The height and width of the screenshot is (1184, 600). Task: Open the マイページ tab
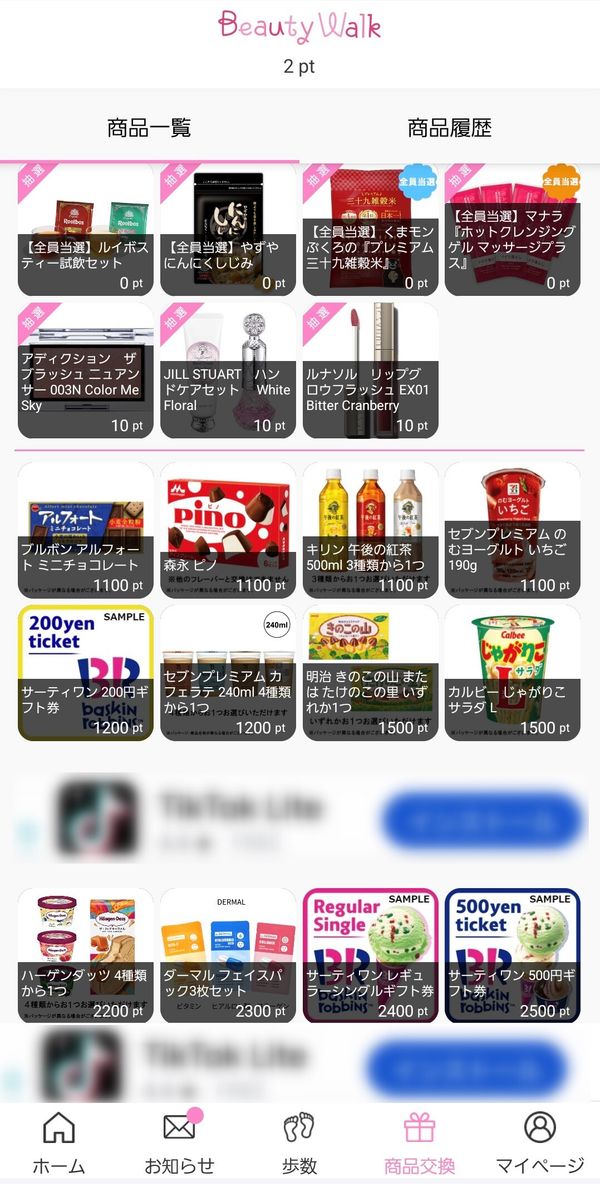coord(540,1142)
